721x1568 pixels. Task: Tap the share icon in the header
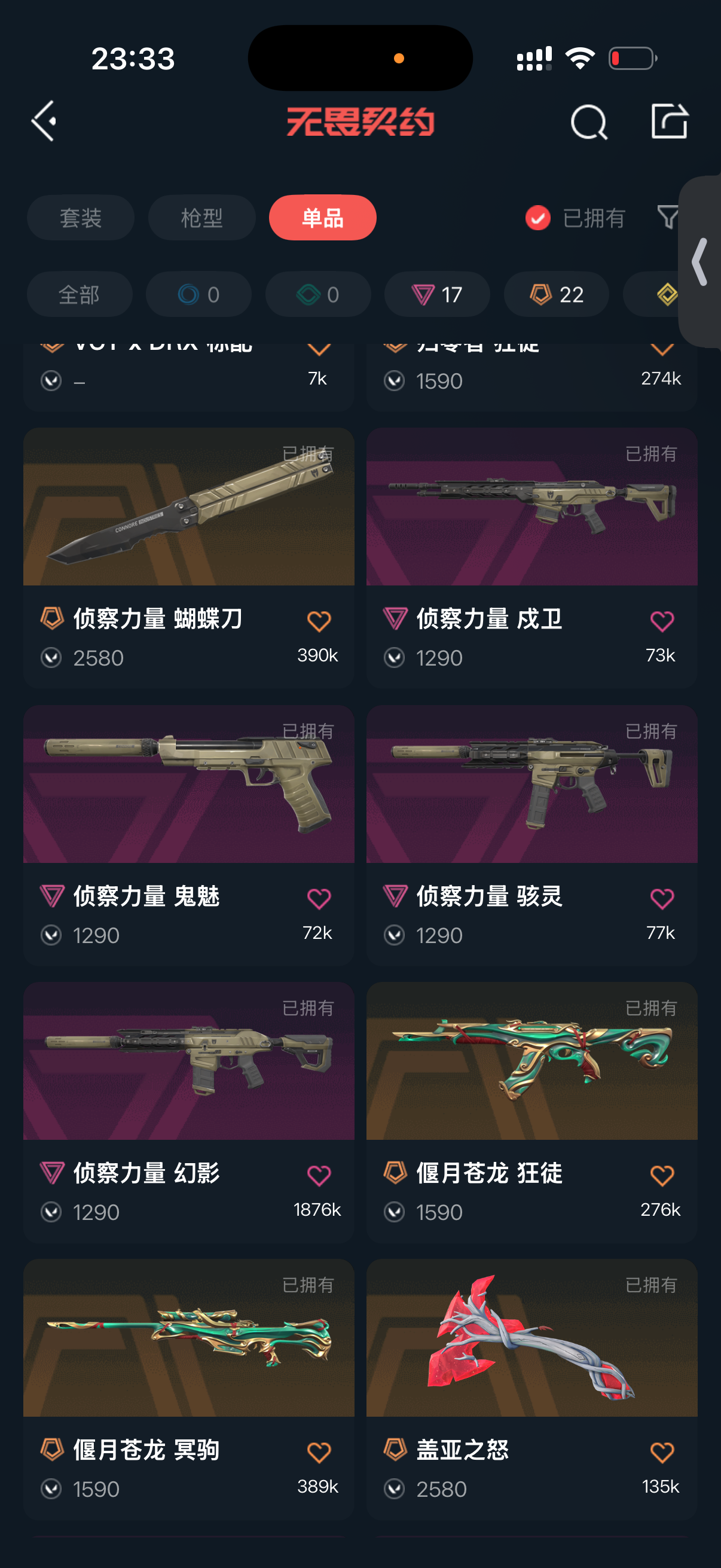tap(668, 121)
